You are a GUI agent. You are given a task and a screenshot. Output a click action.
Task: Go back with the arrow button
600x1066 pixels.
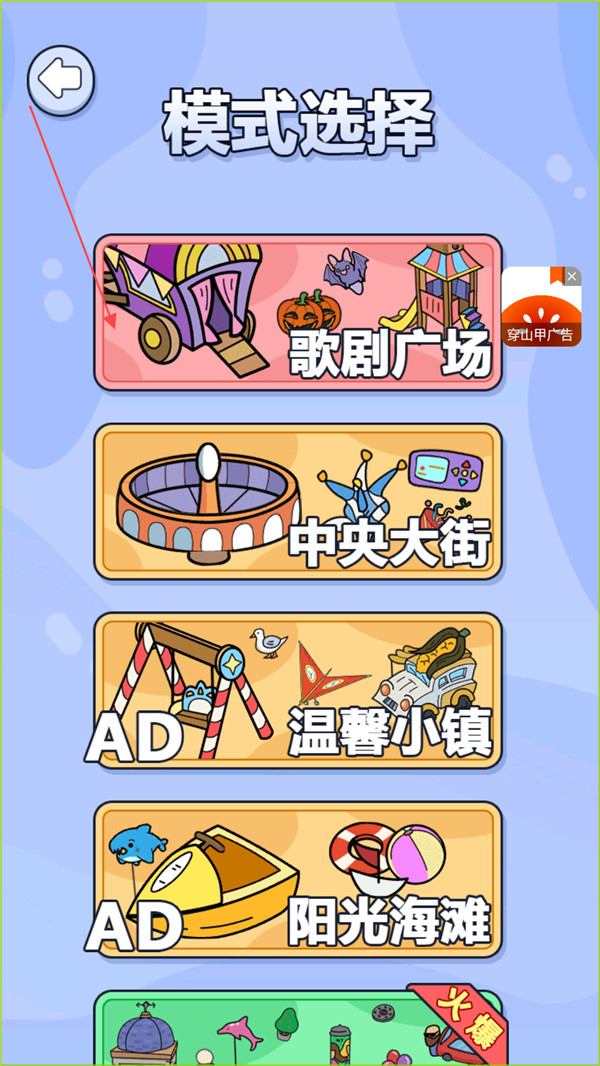[61, 79]
